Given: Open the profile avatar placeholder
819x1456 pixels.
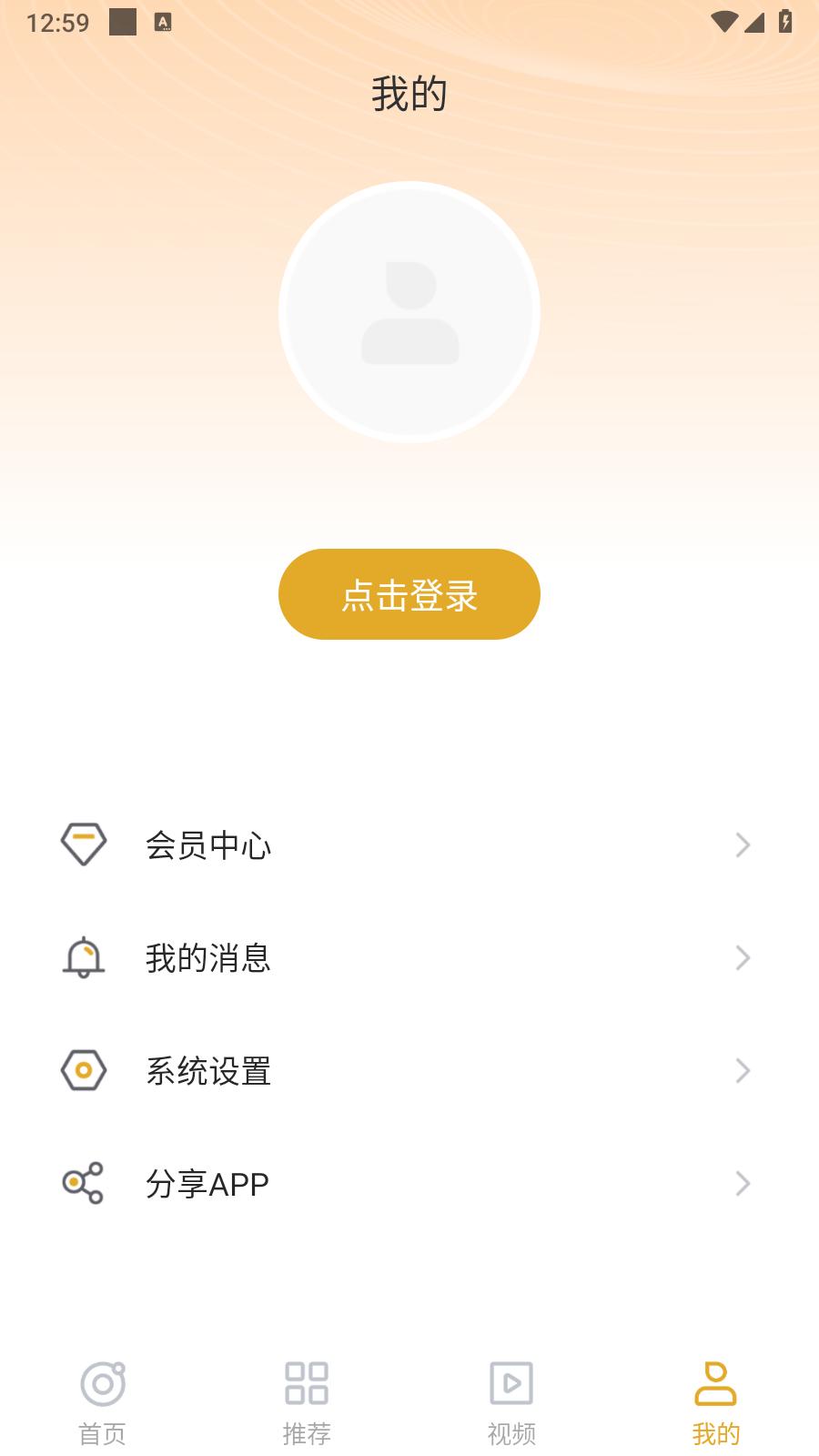Looking at the screenshot, I should tap(409, 312).
